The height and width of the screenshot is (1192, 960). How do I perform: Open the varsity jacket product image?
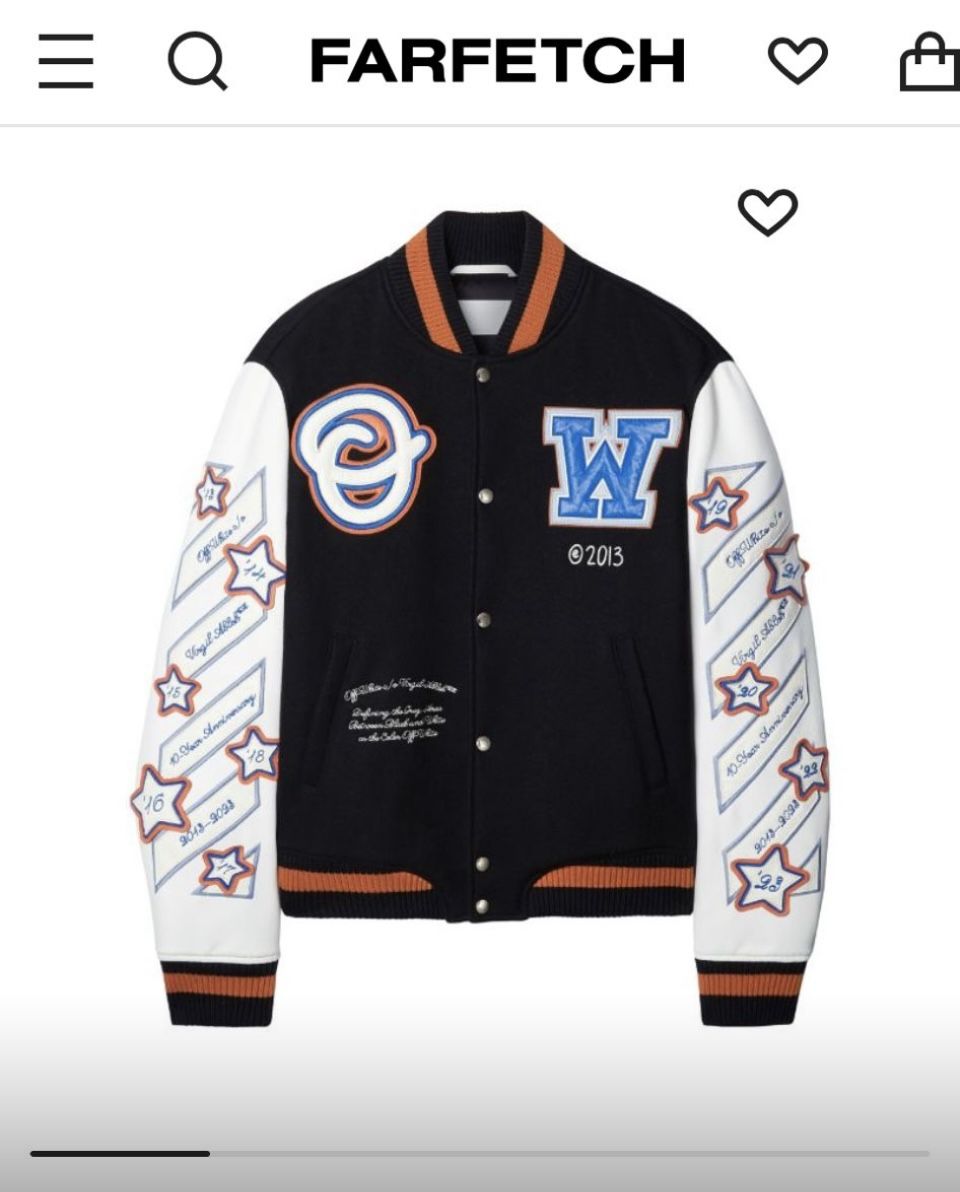coord(480,620)
